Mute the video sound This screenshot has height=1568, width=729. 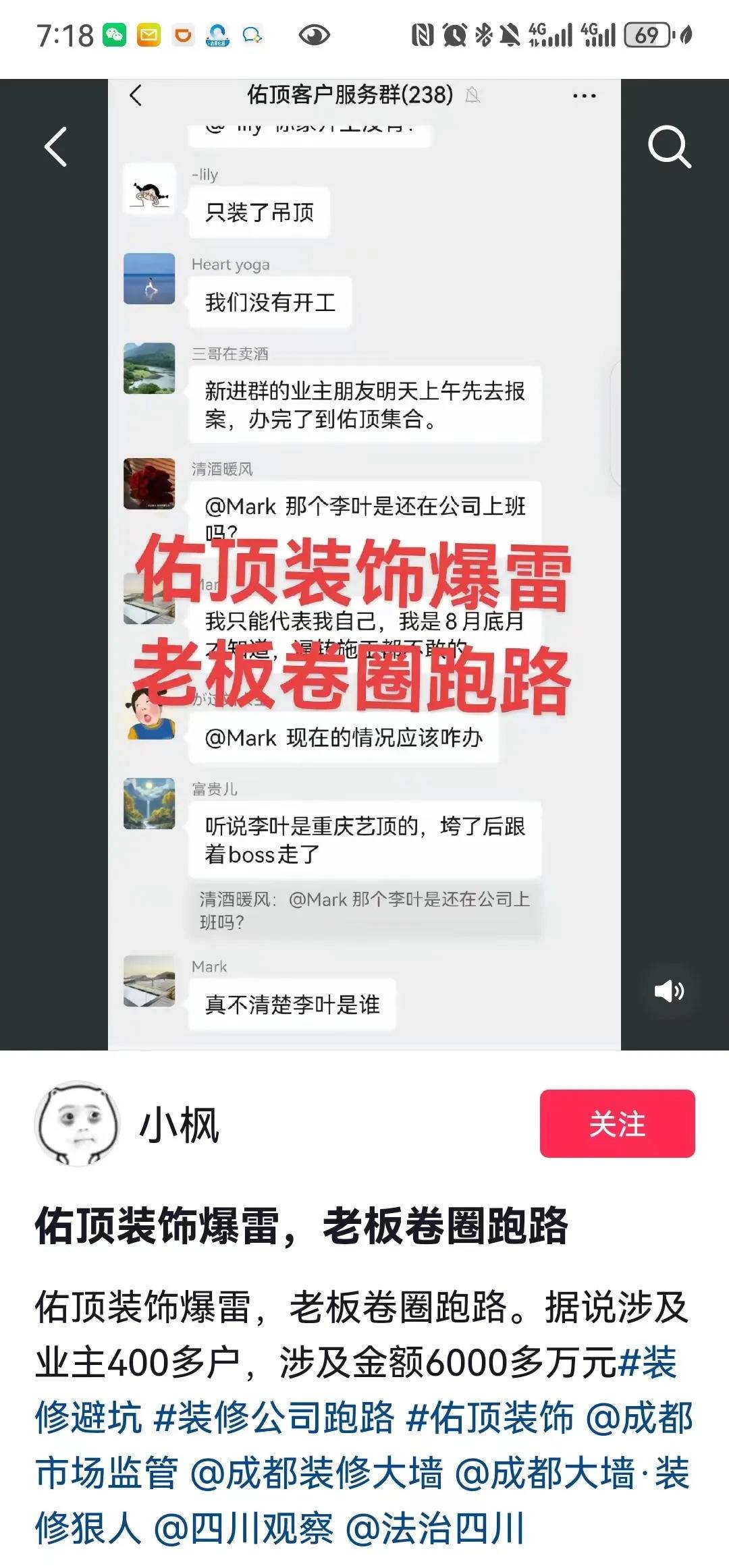669,991
